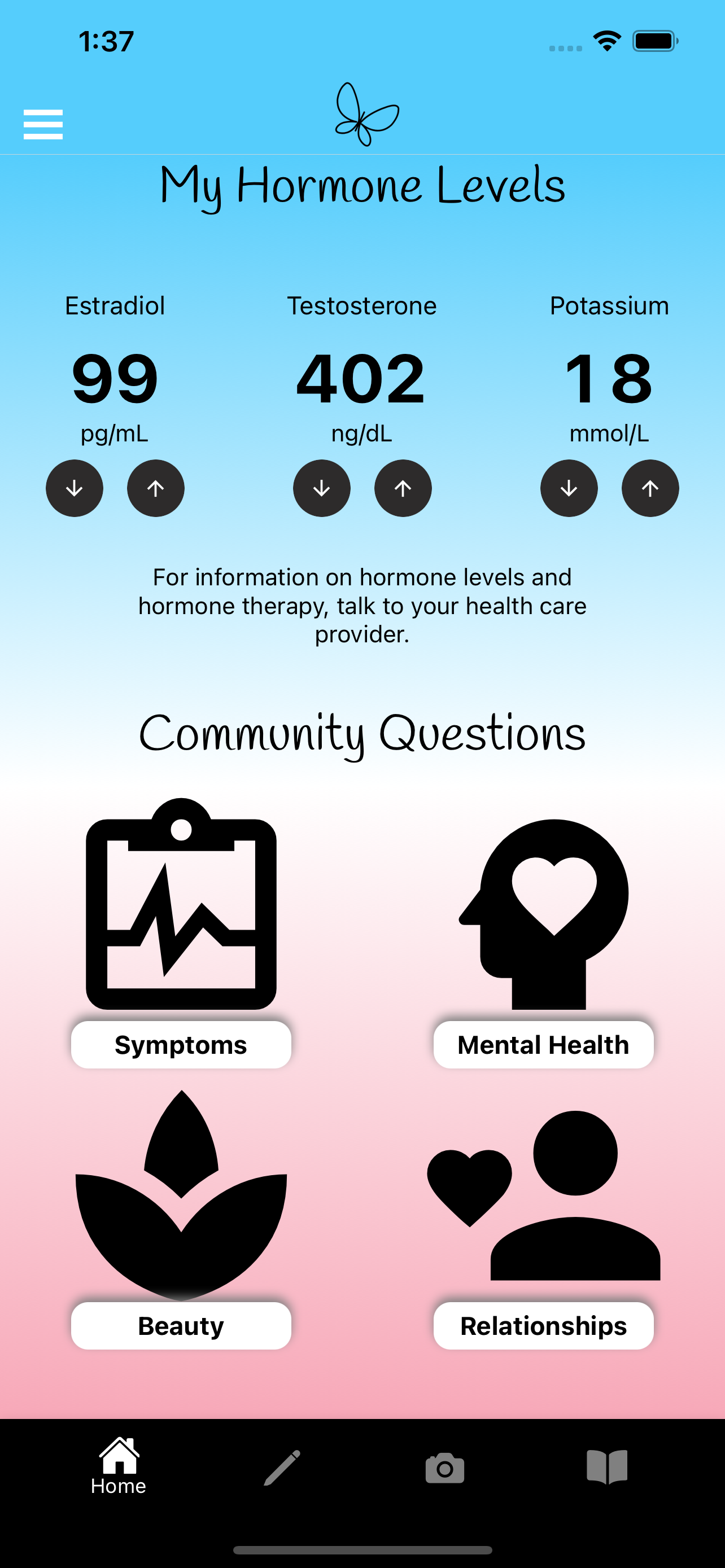Lower the Testosterone value

[321, 488]
